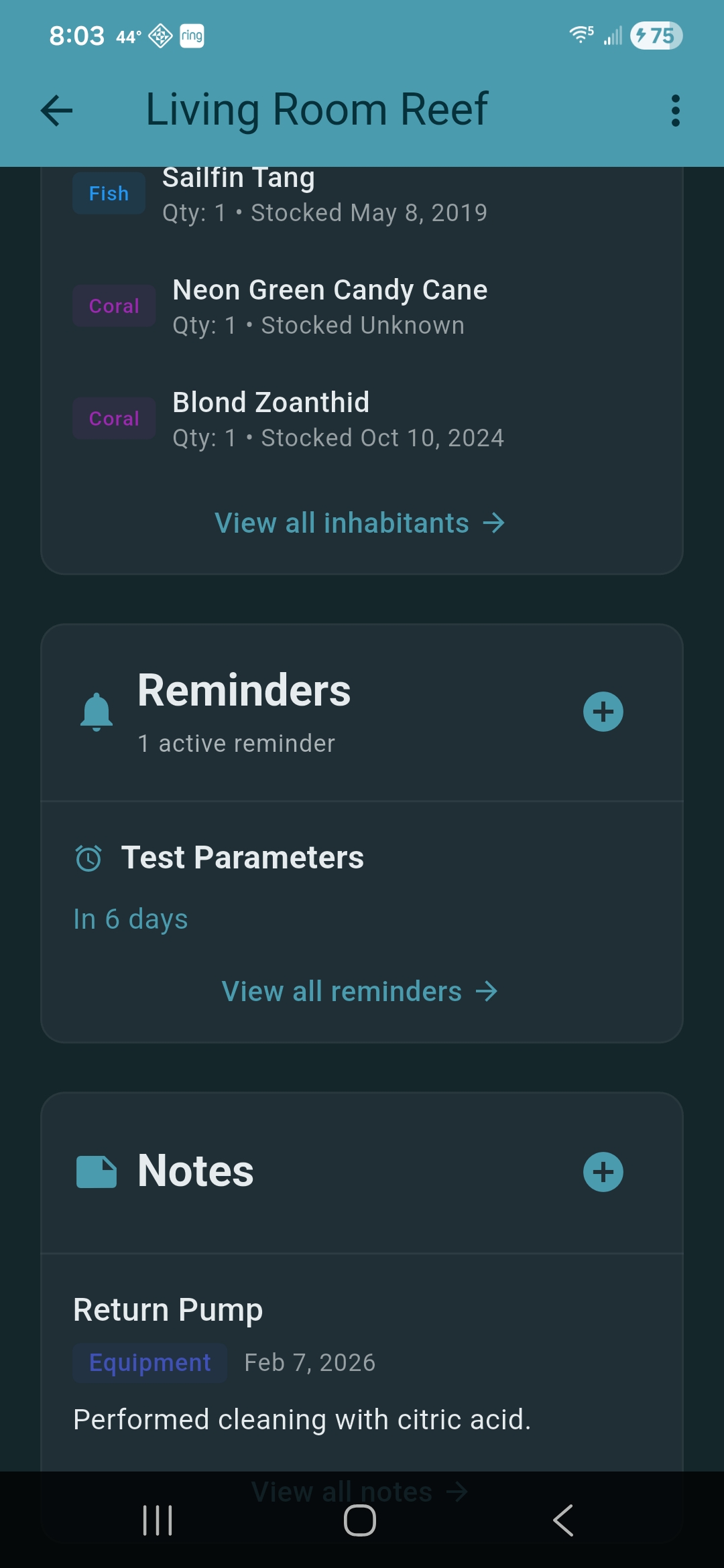Open the Sailfin Tang entry
The width and height of the screenshot is (724, 1568).
click(324, 194)
